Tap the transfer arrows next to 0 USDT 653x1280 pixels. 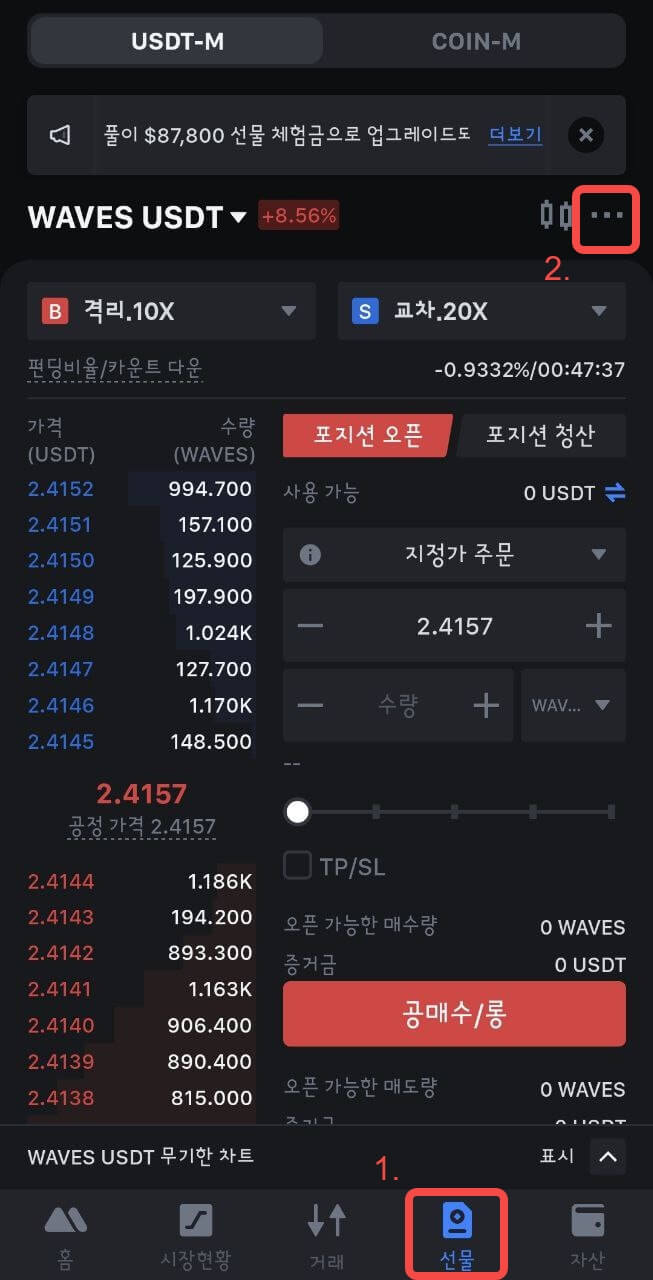[615, 492]
